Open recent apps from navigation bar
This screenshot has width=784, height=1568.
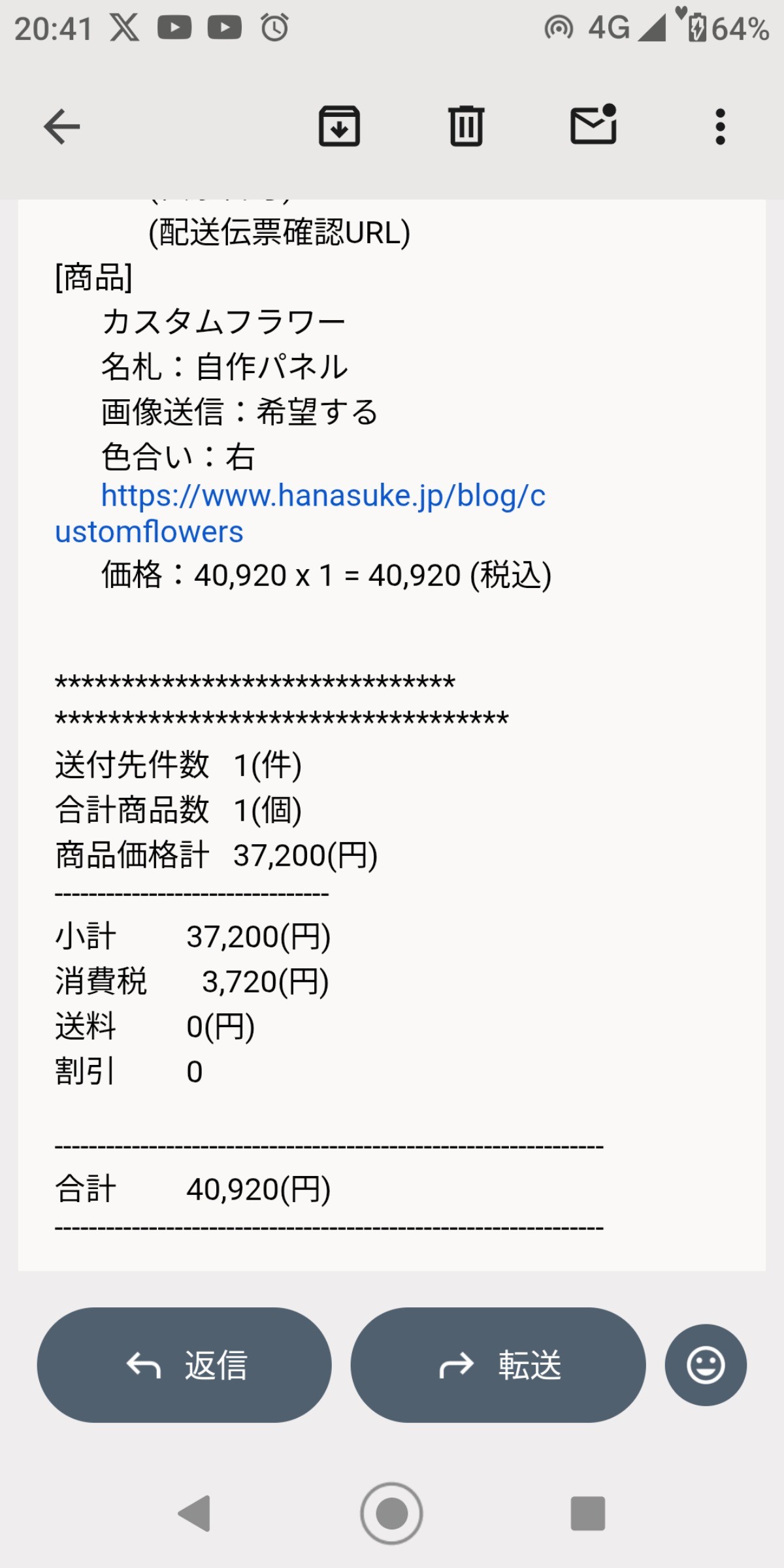pos(587,1513)
